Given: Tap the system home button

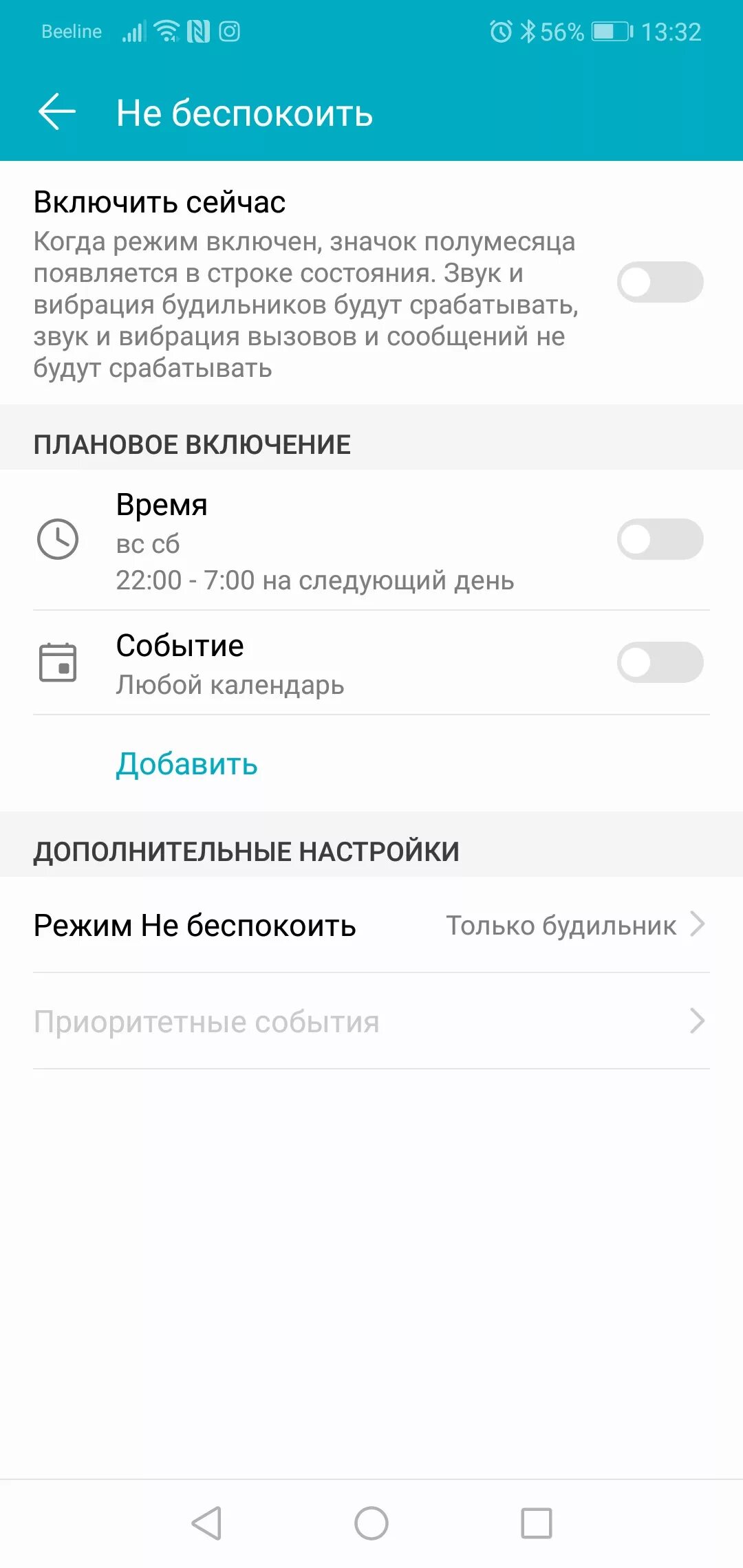Looking at the screenshot, I should click(x=371, y=1523).
